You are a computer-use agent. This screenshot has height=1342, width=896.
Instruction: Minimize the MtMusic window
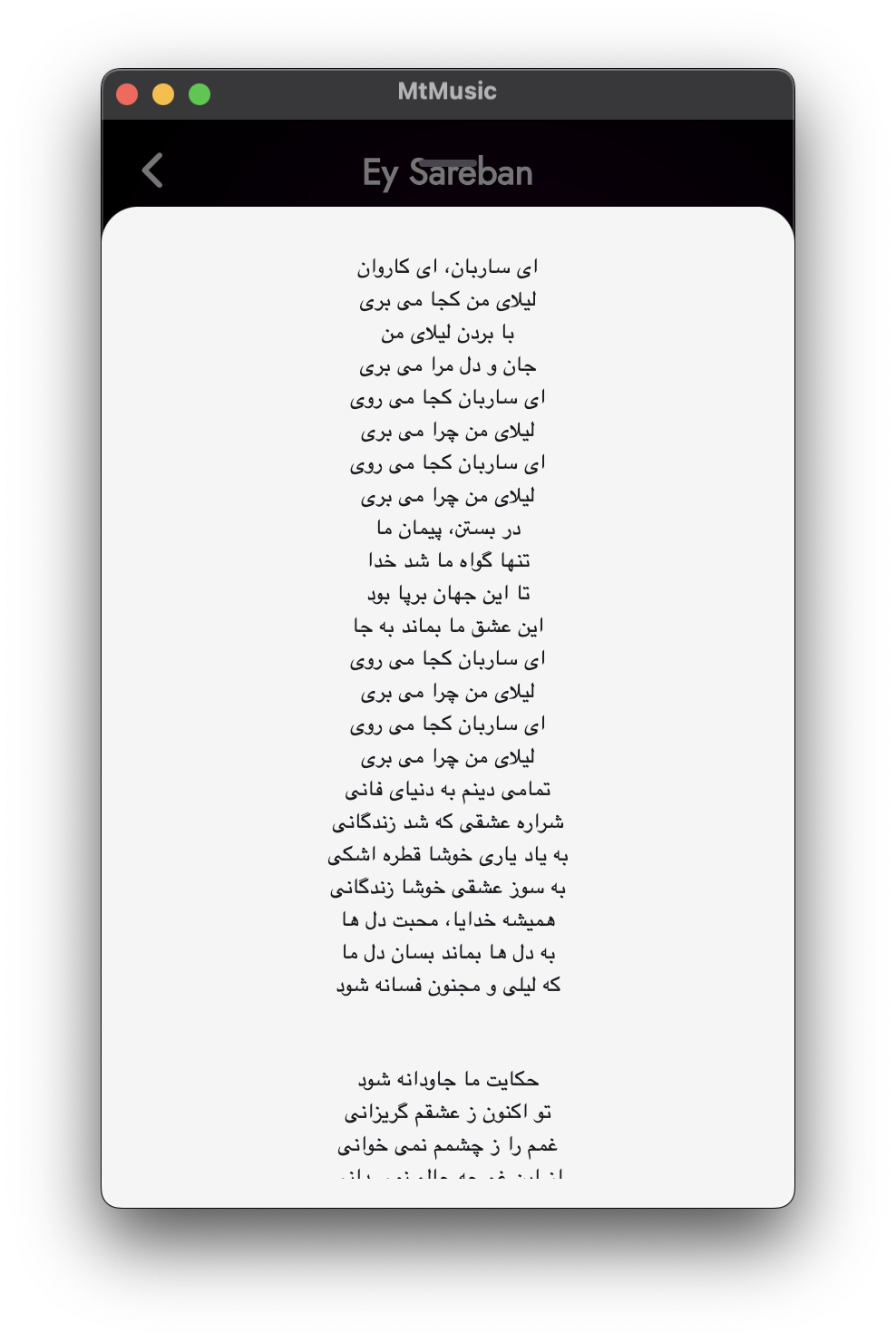pos(163,94)
